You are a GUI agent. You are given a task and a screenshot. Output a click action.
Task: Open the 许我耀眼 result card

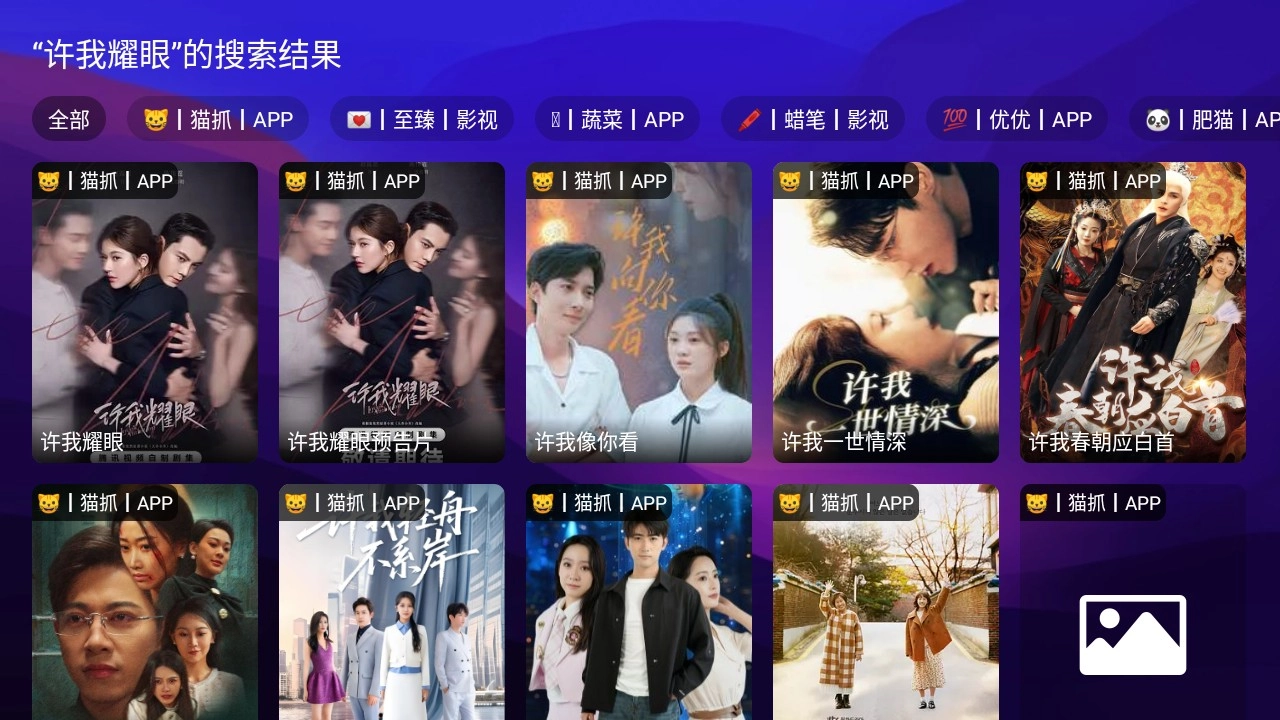145,312
